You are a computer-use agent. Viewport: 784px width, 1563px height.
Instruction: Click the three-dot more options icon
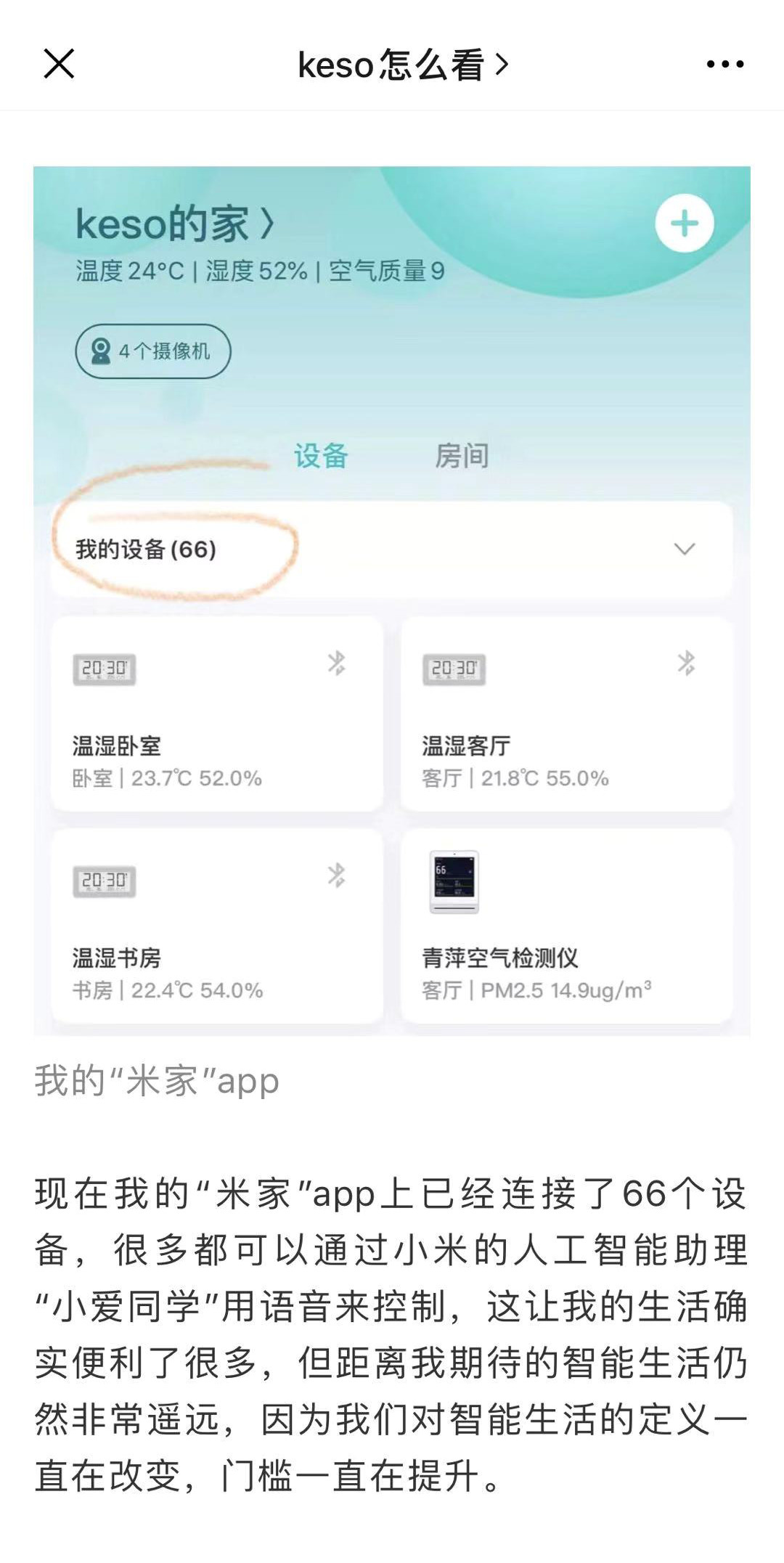pyautogui.click(x=724, y=65)
